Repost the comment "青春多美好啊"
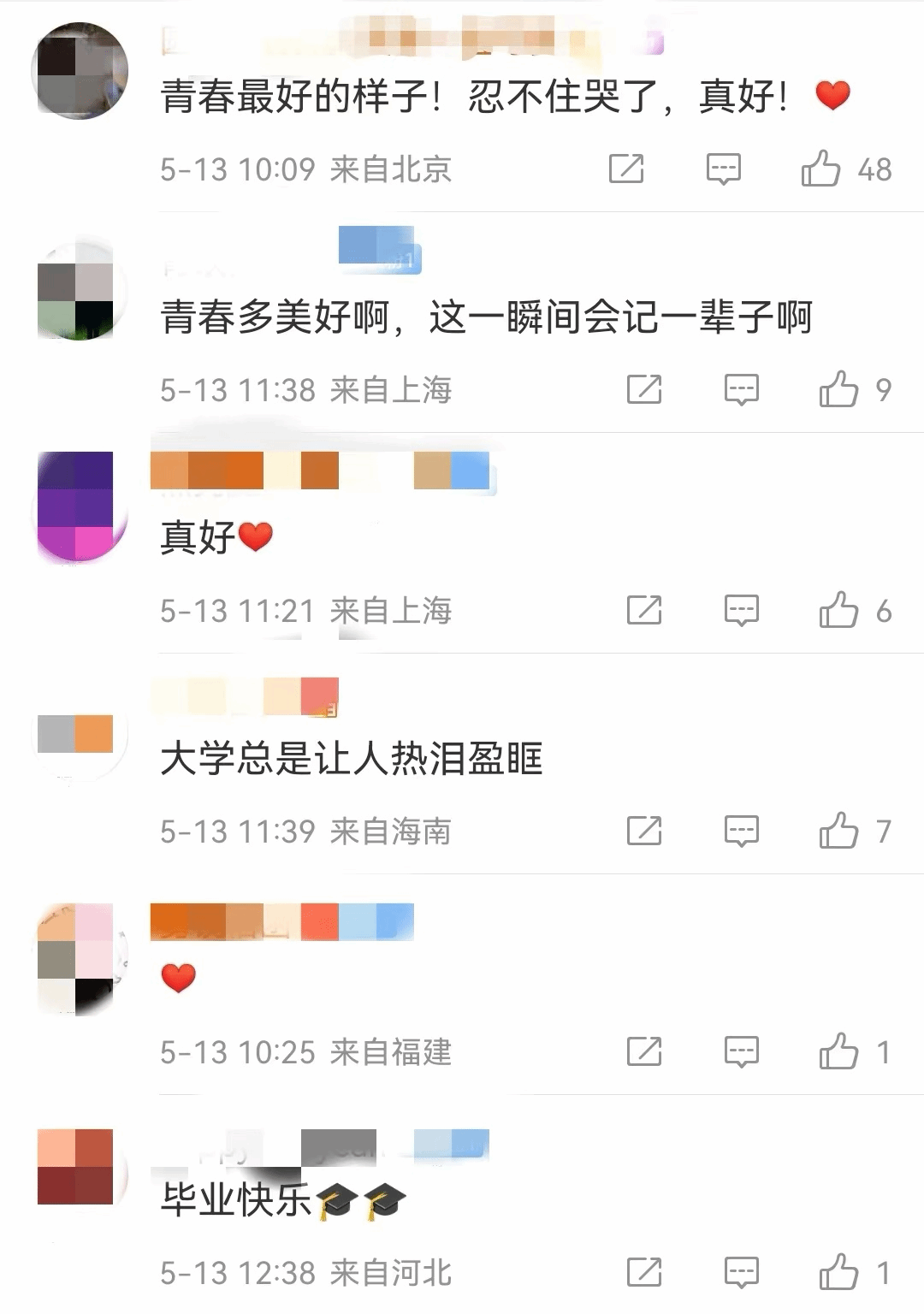Image resolution: width=924 pixels, height=1314 pixels. (x=644, y=389)
